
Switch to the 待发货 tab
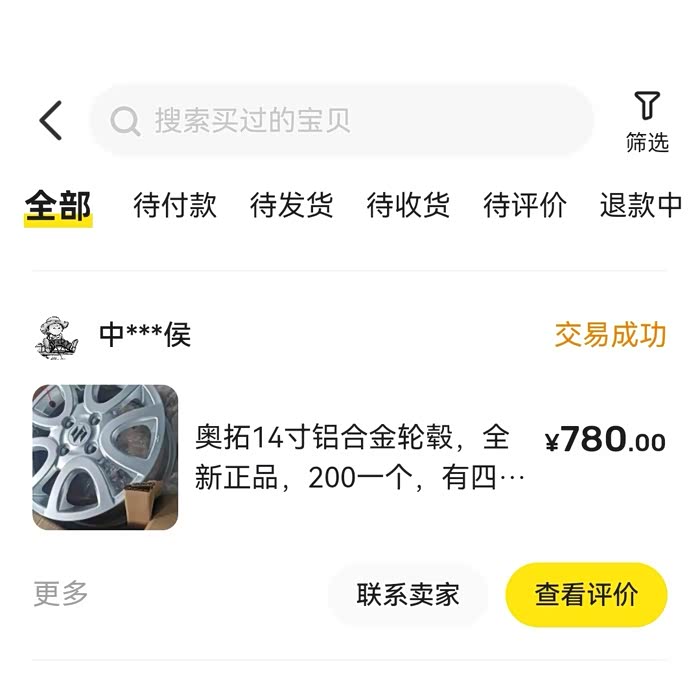[x=291, y=206]
